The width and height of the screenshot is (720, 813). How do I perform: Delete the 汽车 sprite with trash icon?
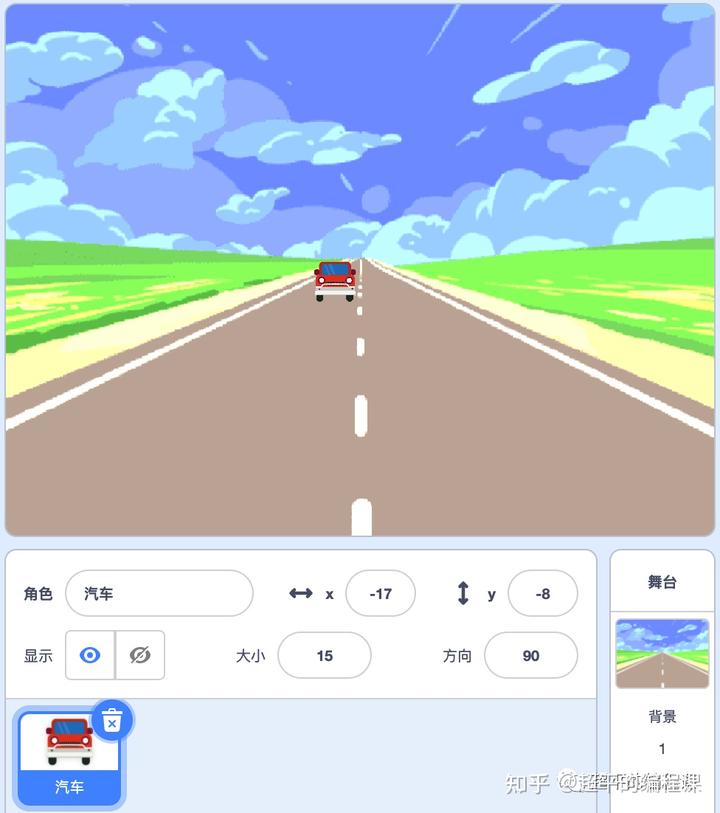pos(112,721)
